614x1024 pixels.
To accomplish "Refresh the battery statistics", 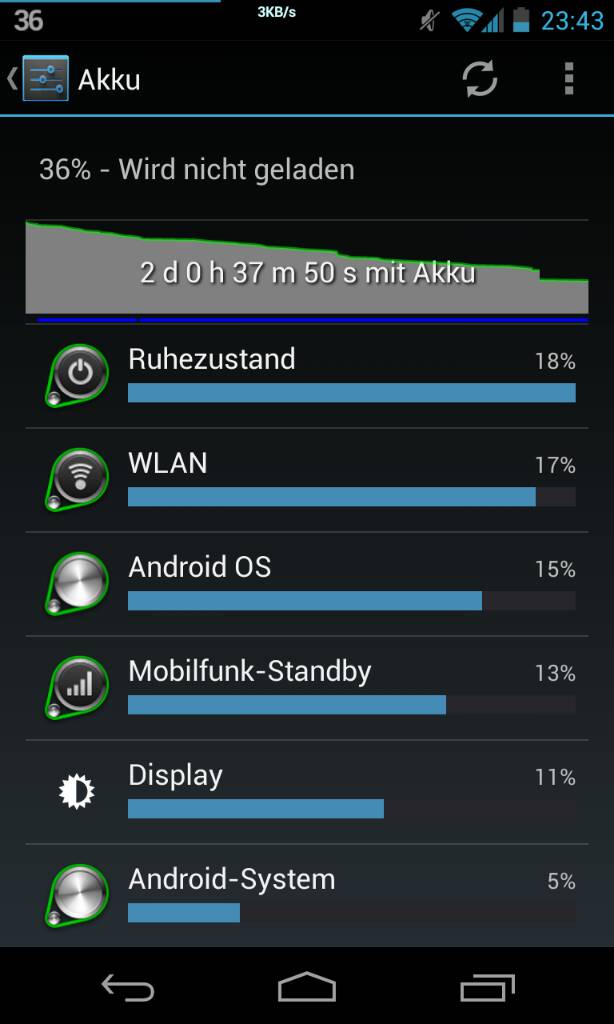I will (480, 80).
